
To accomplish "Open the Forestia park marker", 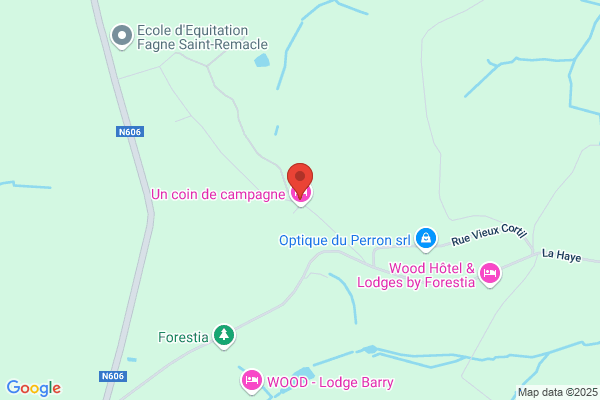I will click(224, 336).
